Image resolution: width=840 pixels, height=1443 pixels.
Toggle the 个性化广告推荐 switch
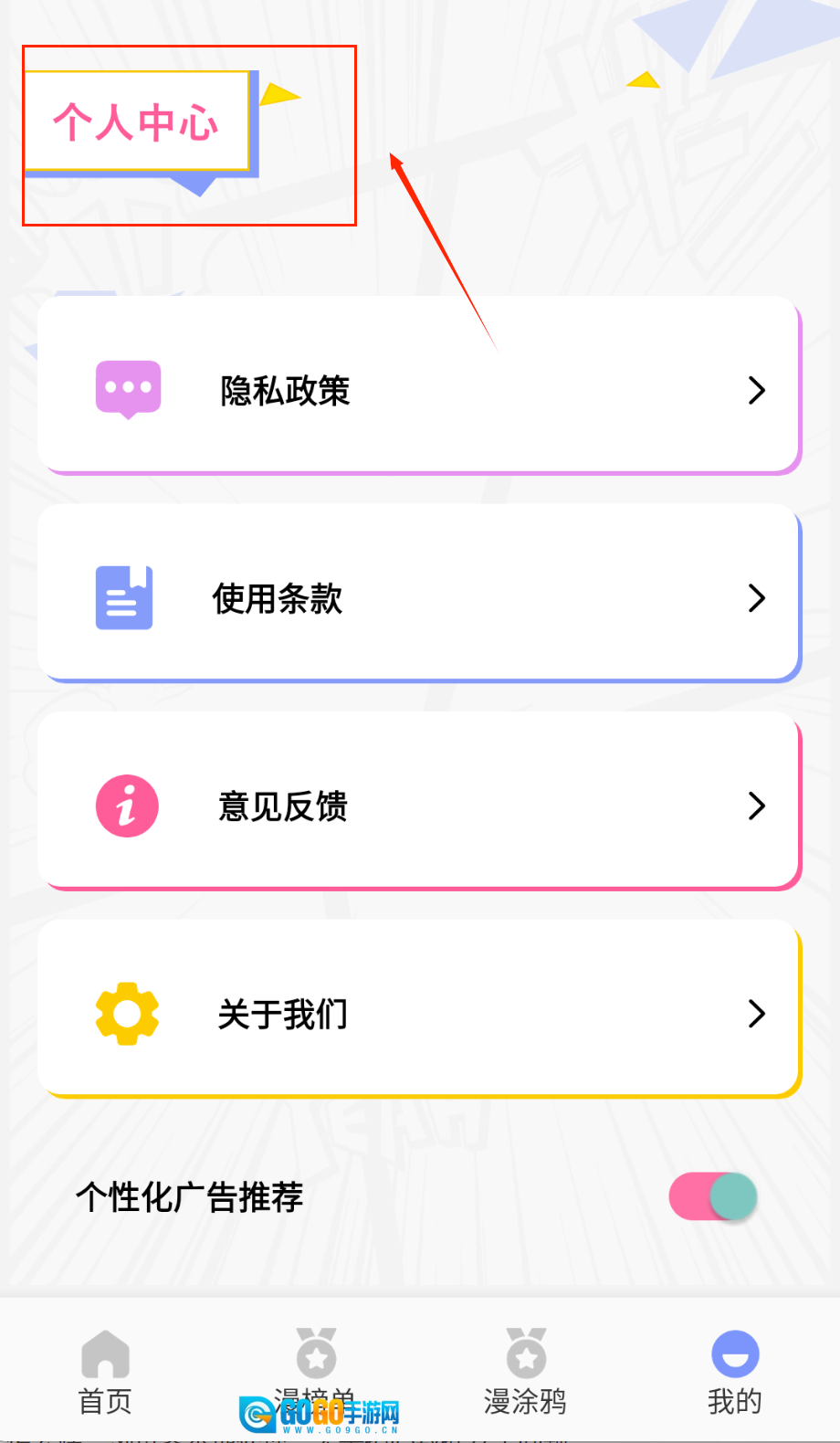pyautogui.click(x=713, y=1196)
